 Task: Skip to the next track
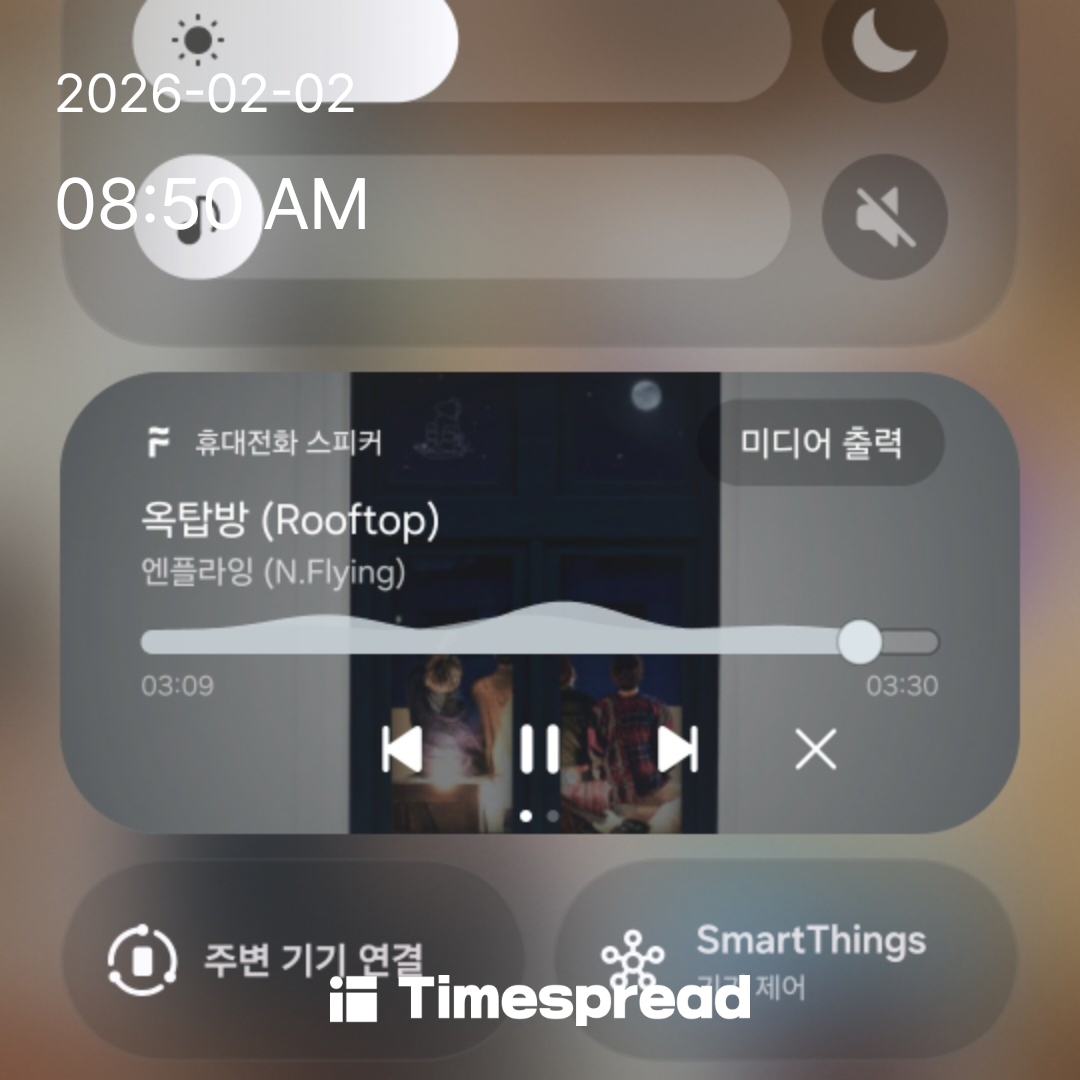point(677,749)
